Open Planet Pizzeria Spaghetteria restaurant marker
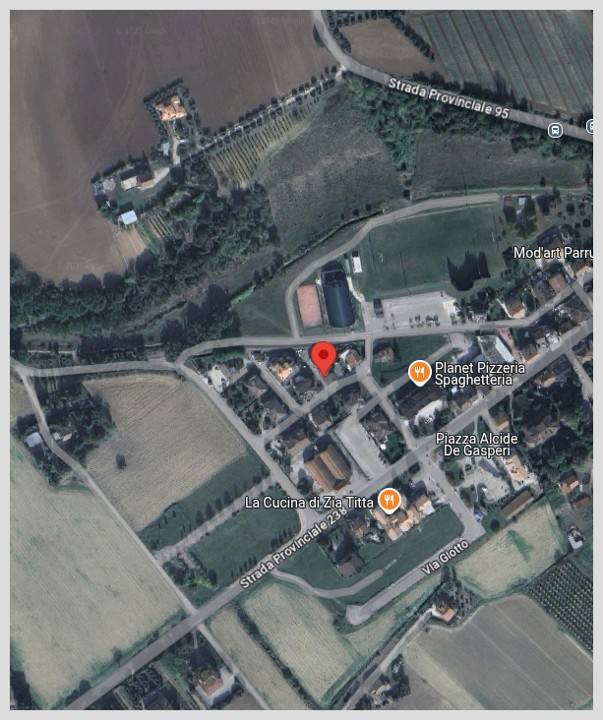This screenshot has height=720, width=603. [420, 373]
